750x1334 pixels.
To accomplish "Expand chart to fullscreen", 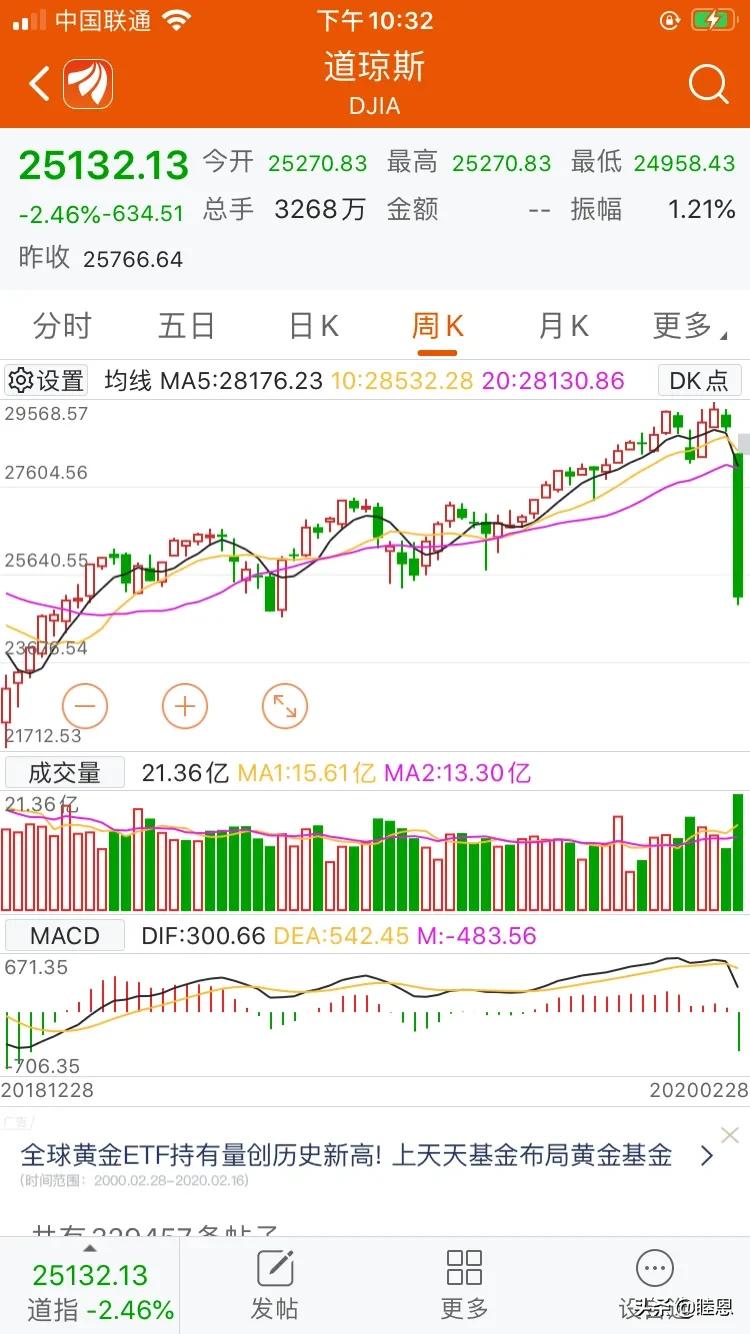I will coord(285,706).
